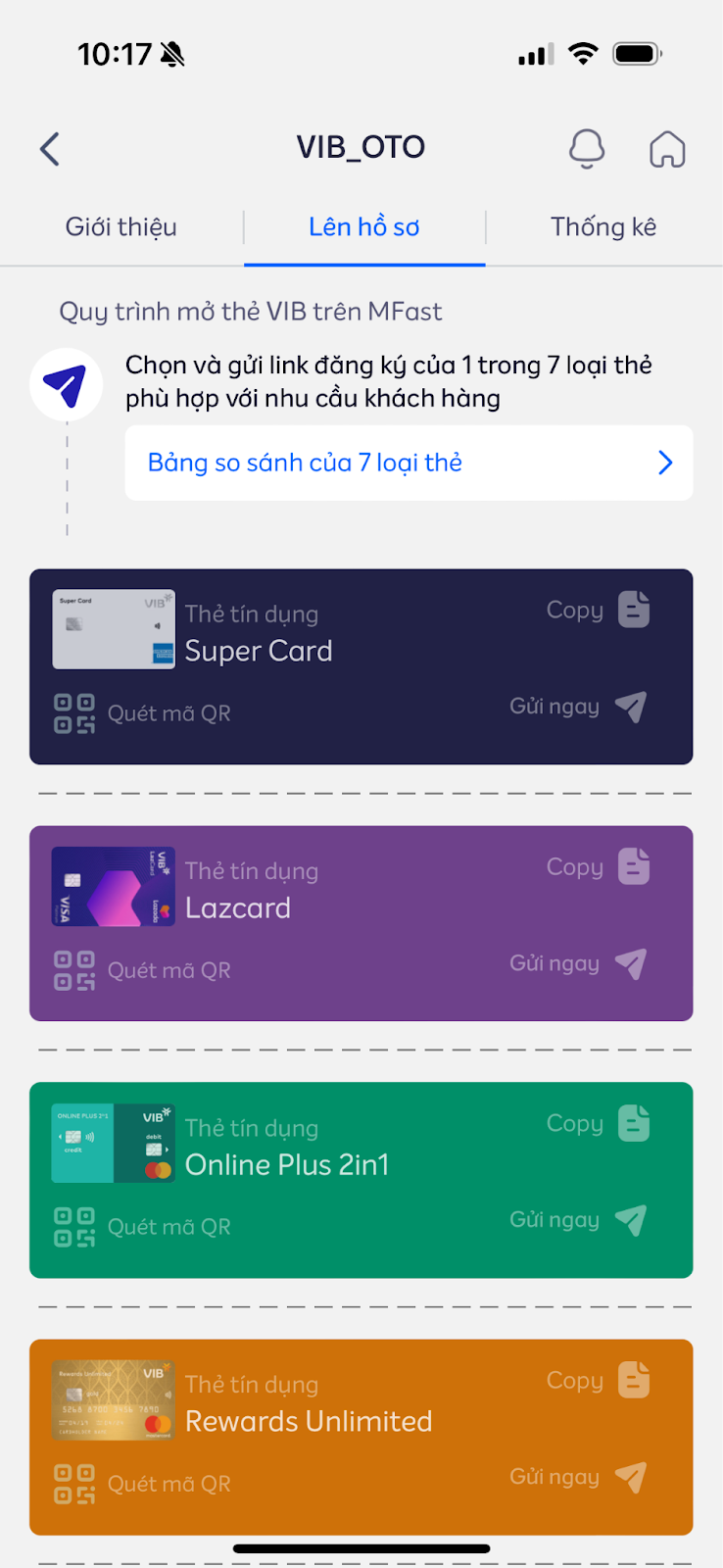Copy the Lazcard registration link
This screenshot has width=723, height=1568.
pyautogui.click(x=599, y=866)
